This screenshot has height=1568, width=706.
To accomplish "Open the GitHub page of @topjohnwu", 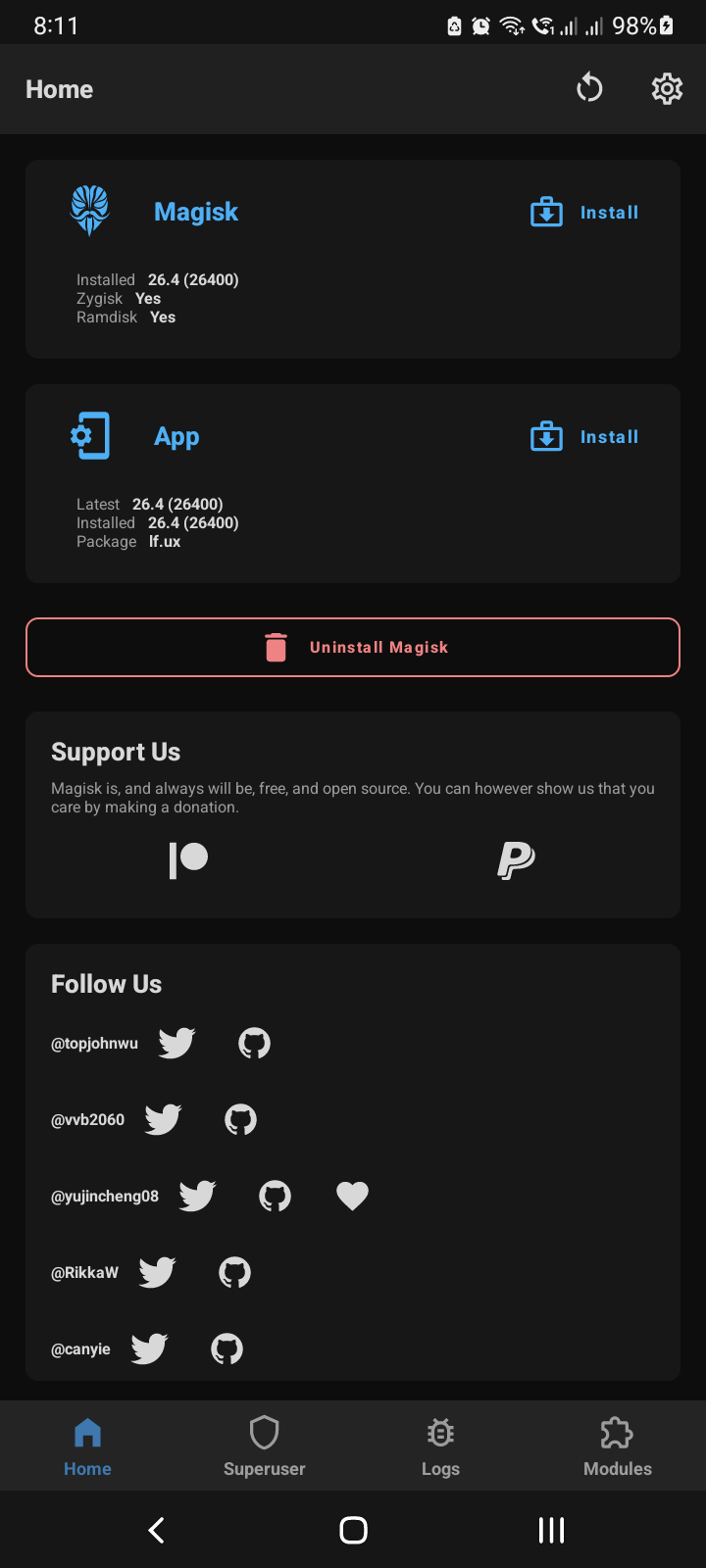I will coord(254,1043).
